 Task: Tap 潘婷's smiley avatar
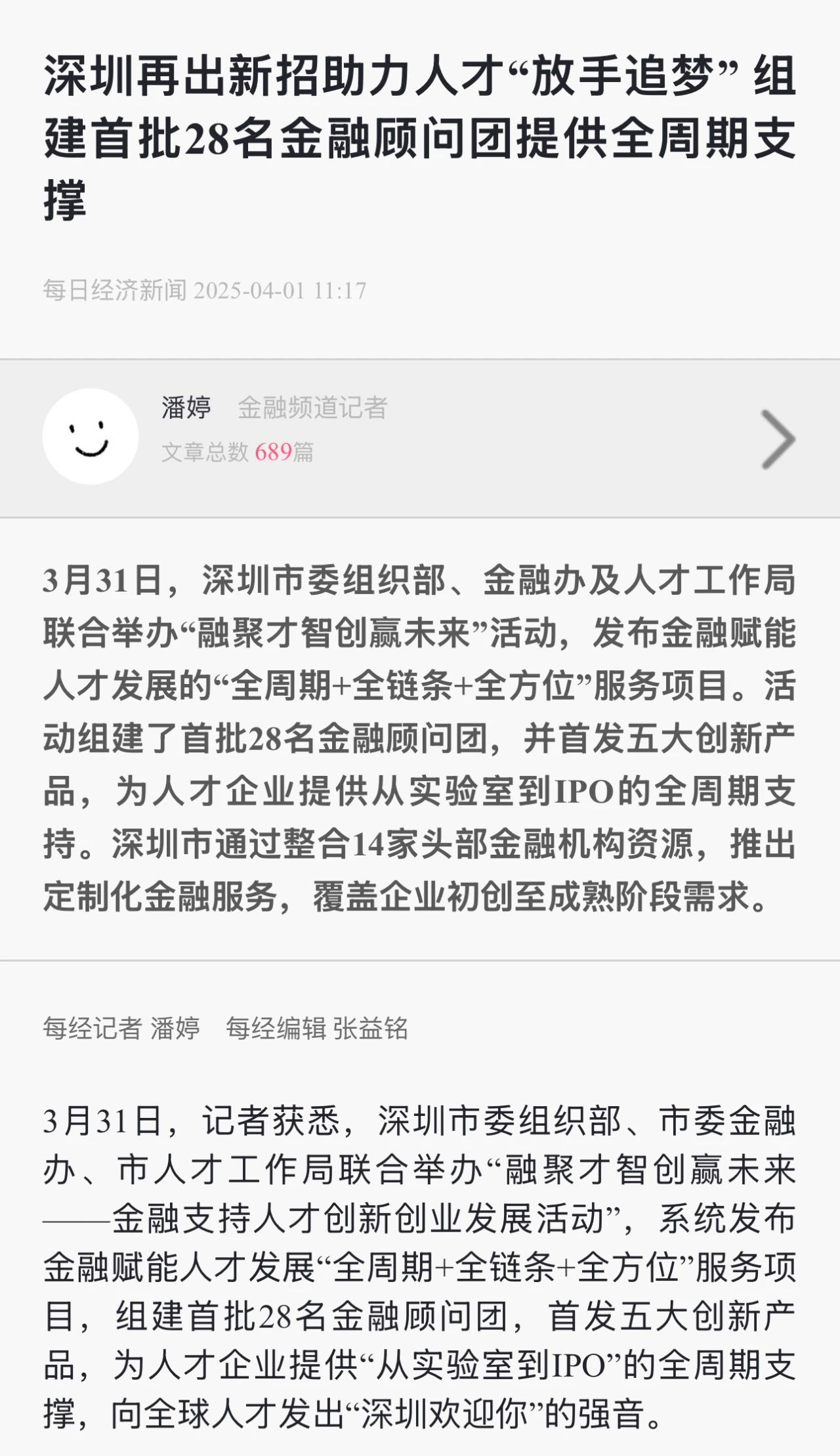(x=91, y=437)
